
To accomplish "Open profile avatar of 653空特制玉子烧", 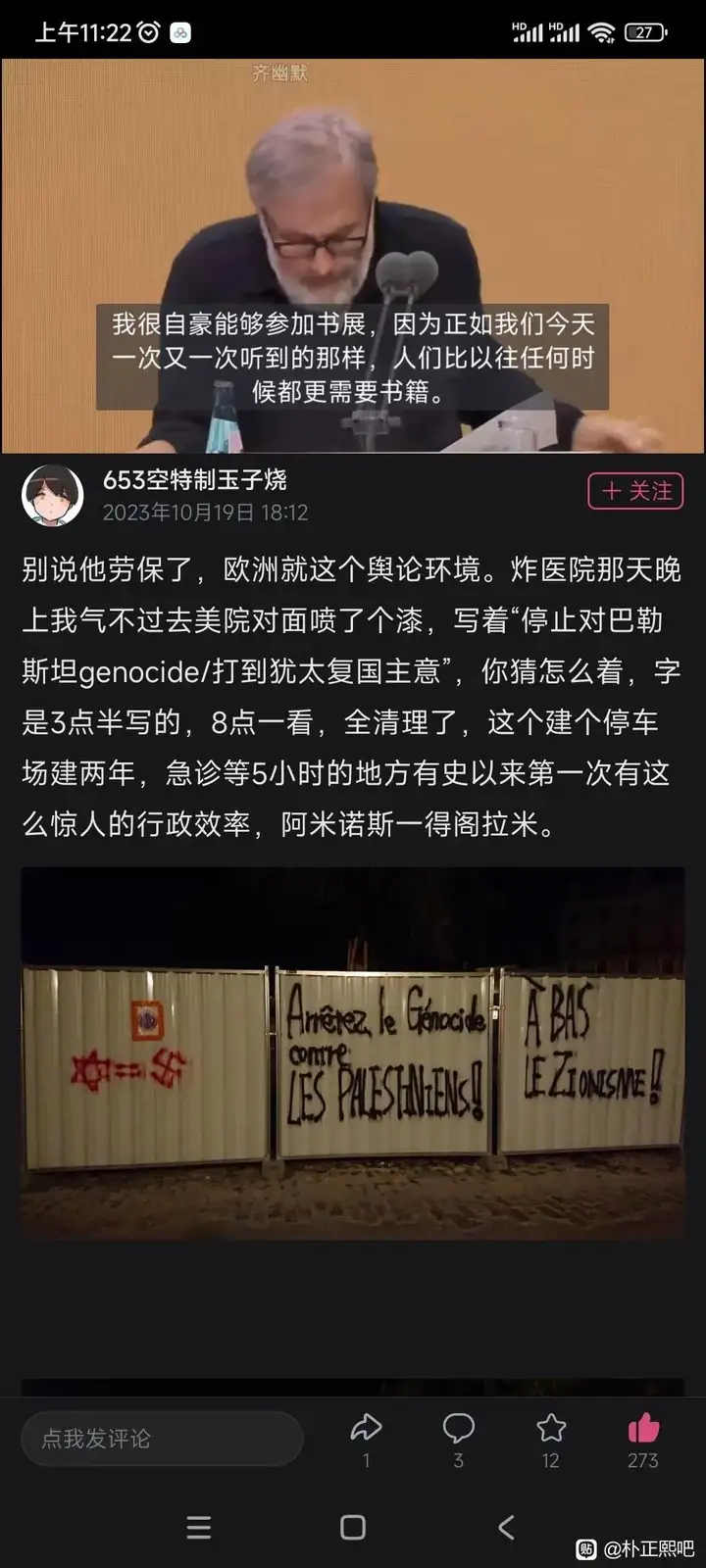I will click(53, 495).
